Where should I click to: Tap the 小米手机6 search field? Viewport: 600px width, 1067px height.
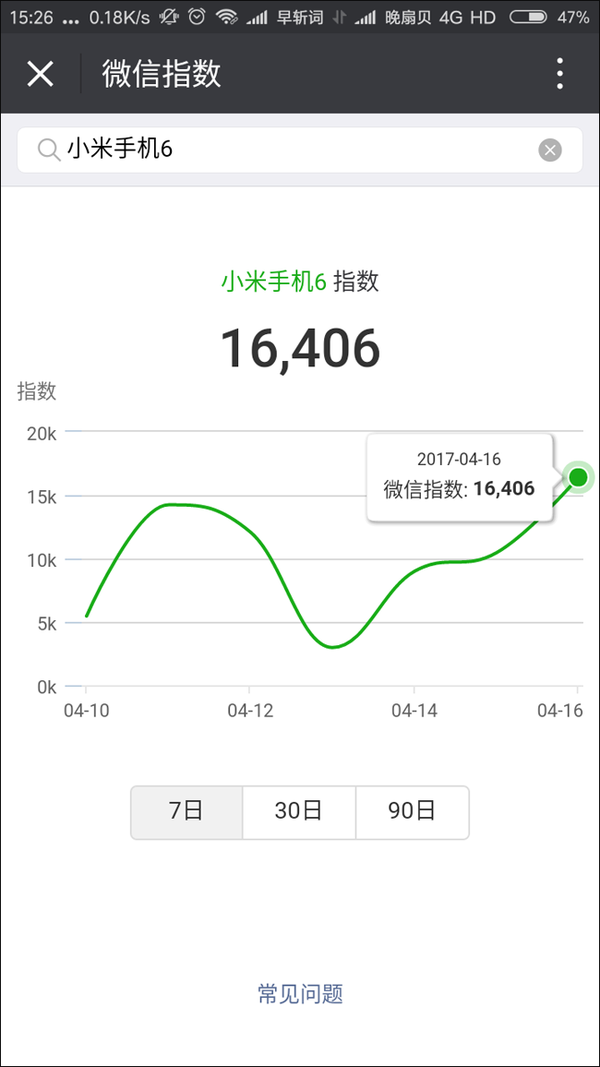point(300,150)
